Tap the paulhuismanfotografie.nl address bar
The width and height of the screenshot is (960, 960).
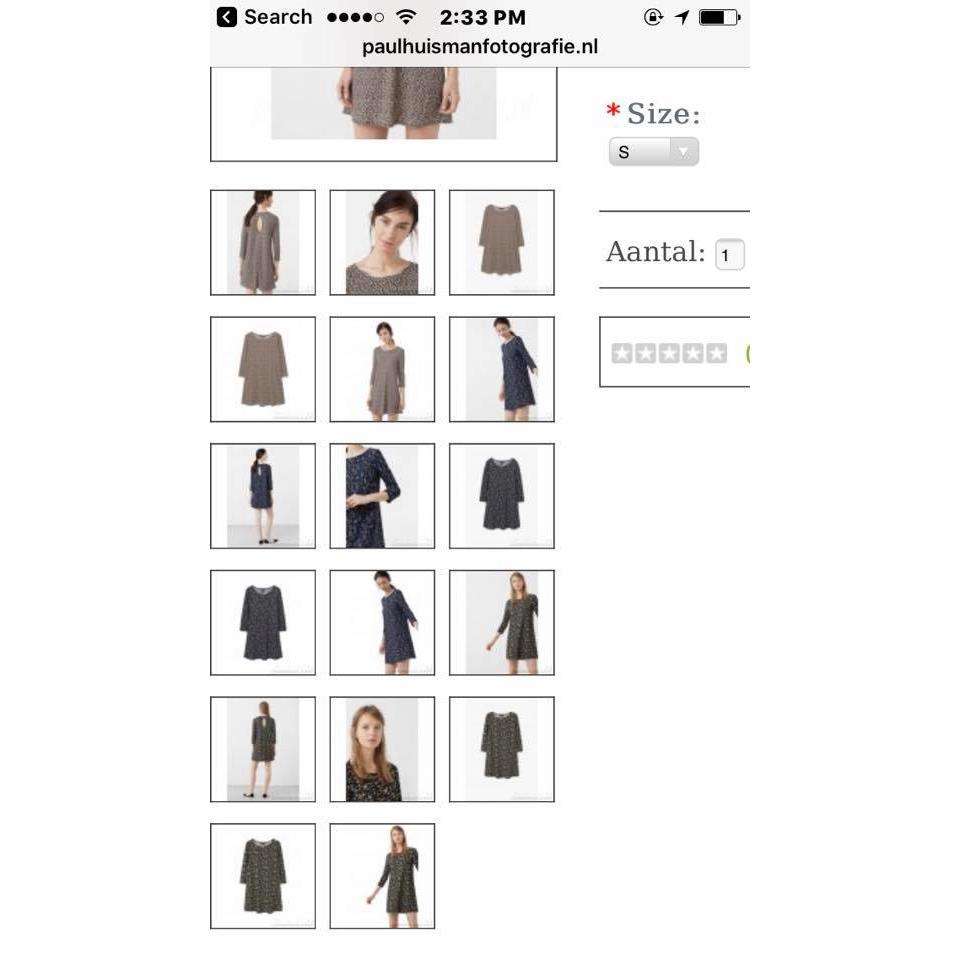pyautogui.click(x=480, y=47)
